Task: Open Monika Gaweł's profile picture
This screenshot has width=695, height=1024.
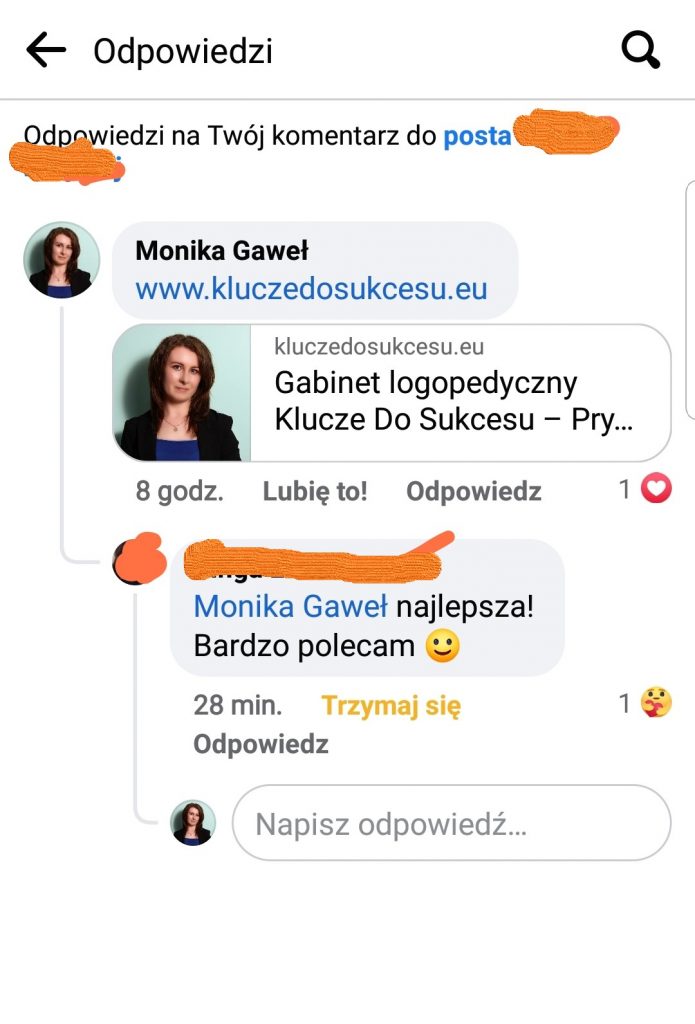Action: [x=61, y=260]
